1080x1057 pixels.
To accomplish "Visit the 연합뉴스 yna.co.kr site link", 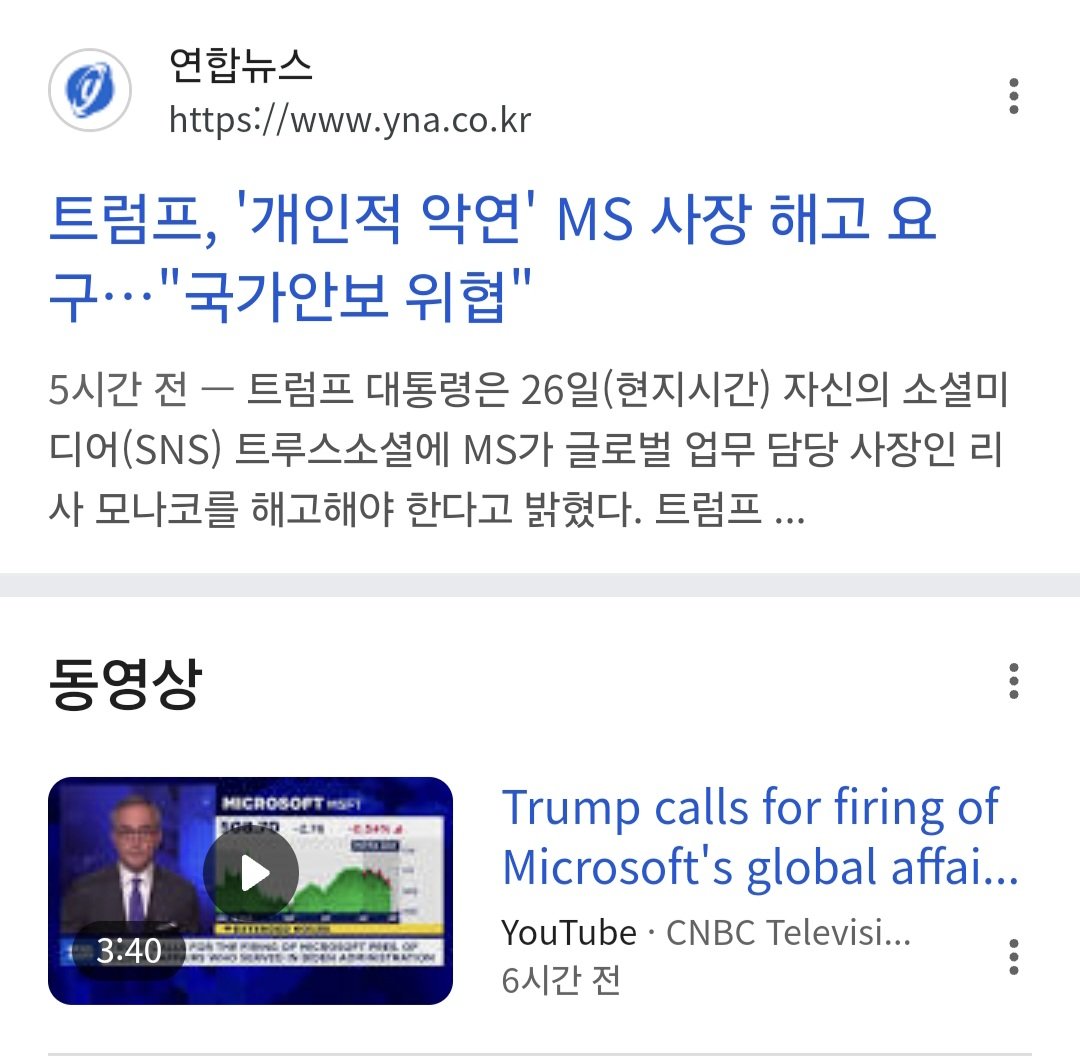I will [x=349, y=120].
